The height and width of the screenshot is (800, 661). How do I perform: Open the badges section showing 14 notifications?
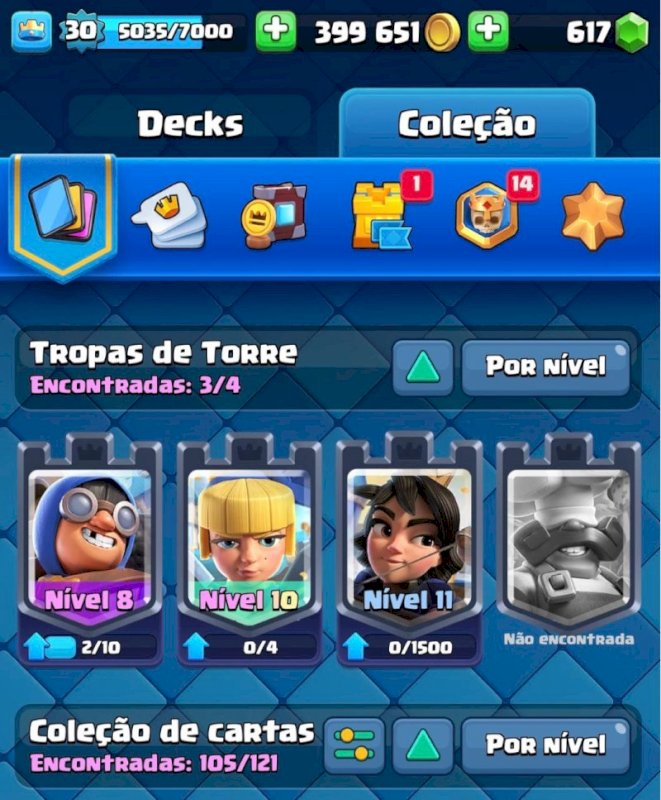tap(487, 214)
